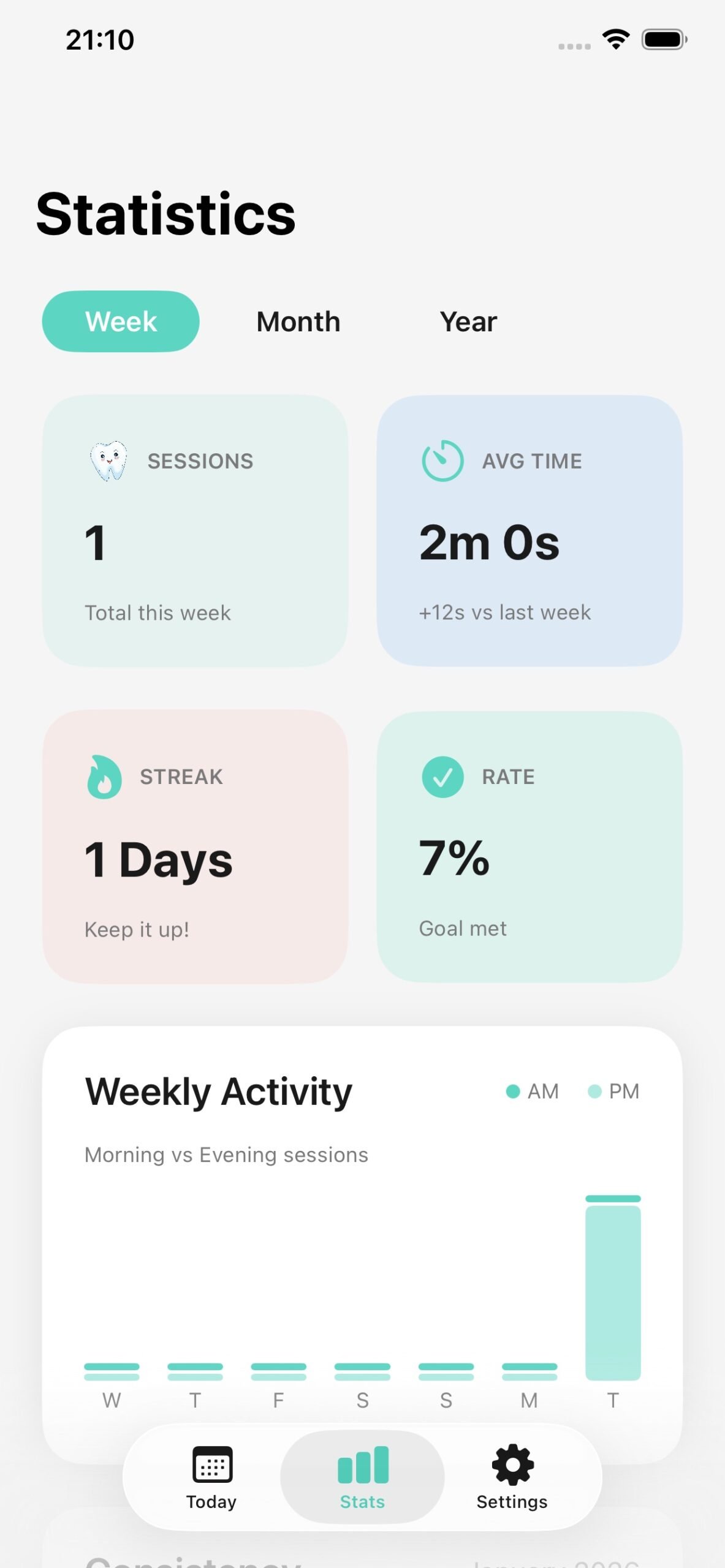Viewport: 725px width, 1568px height.
Task: Go to the Settings tab
Action: (512, 1477)
